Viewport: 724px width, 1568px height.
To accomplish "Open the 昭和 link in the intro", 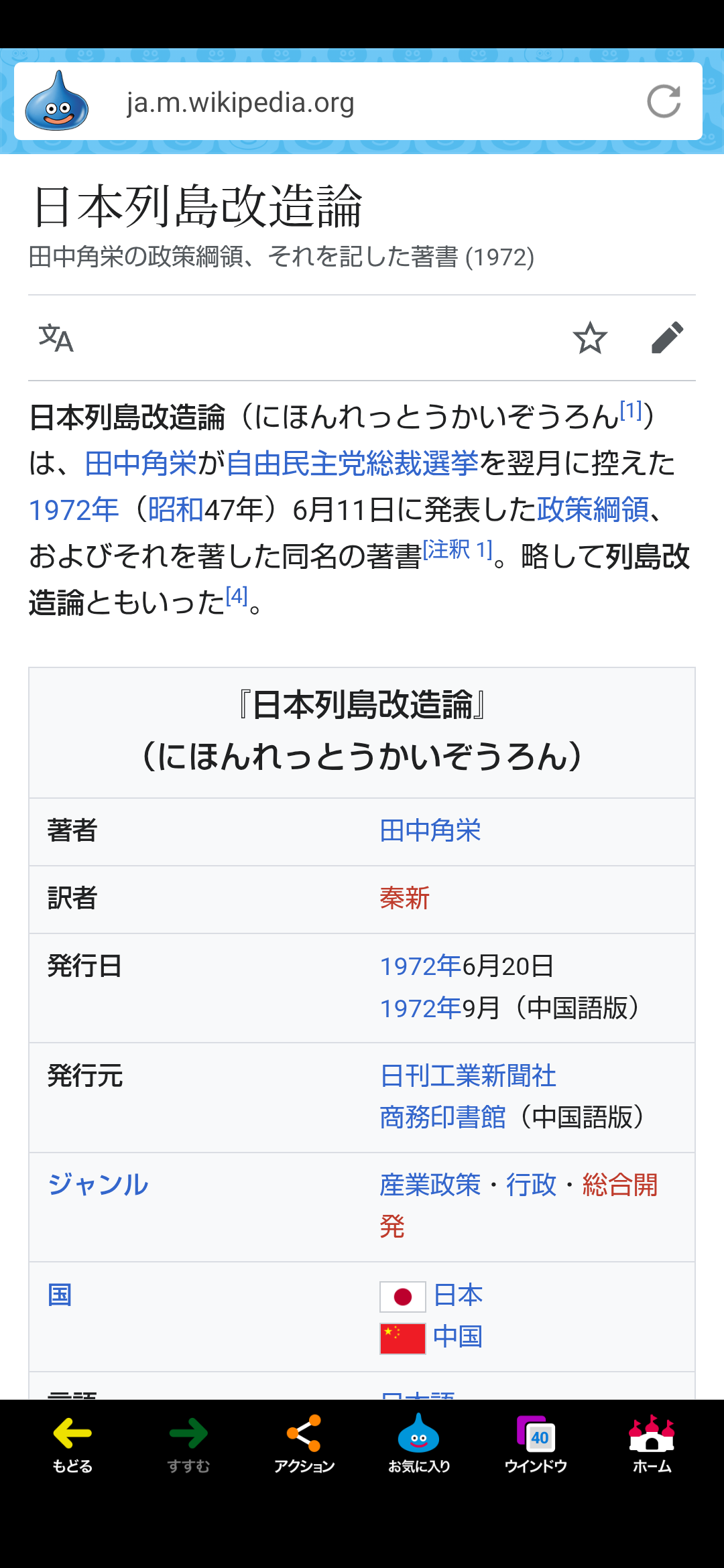I will [x=175, y=510].
